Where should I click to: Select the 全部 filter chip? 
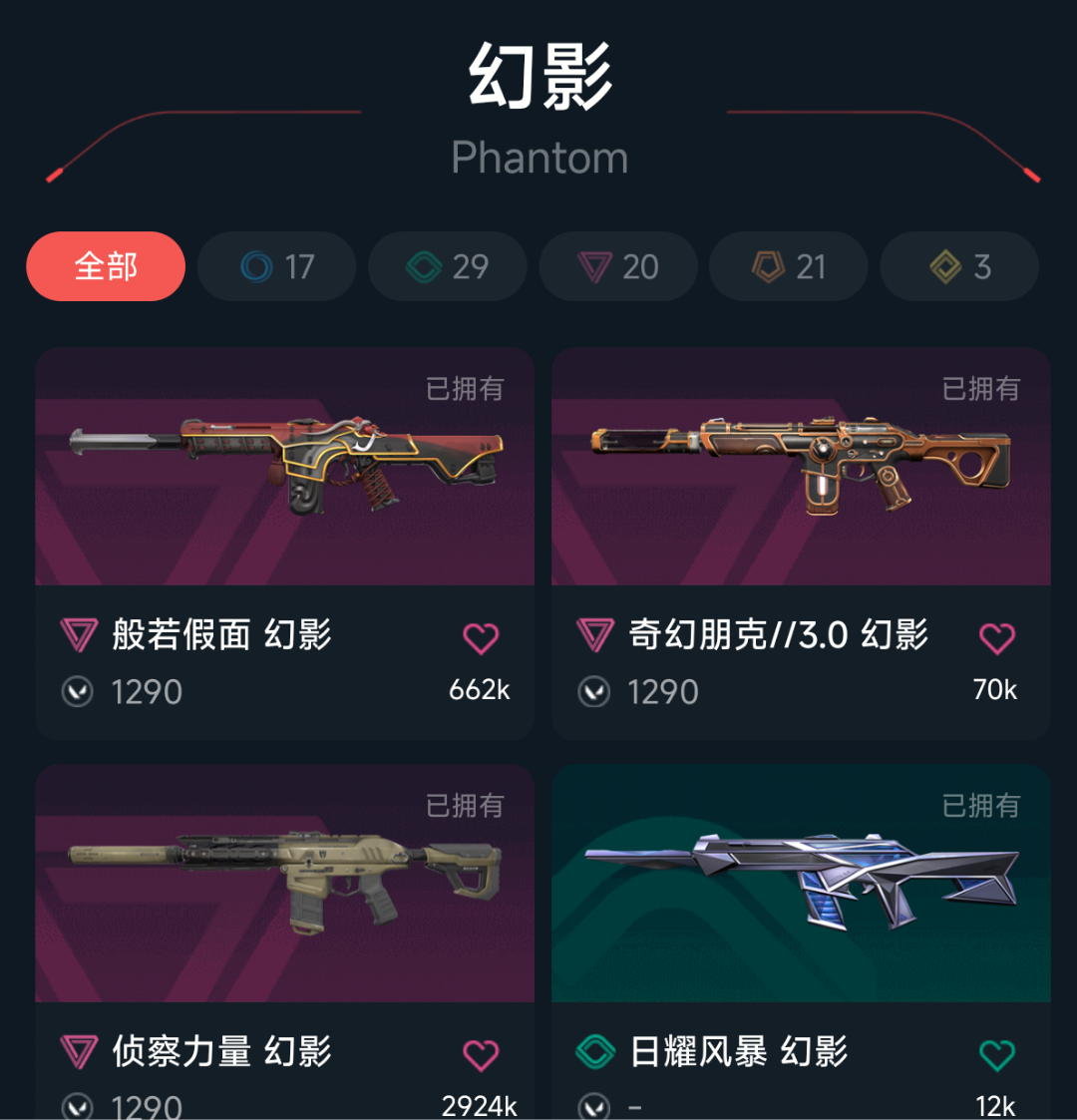(x=106, y=266)
